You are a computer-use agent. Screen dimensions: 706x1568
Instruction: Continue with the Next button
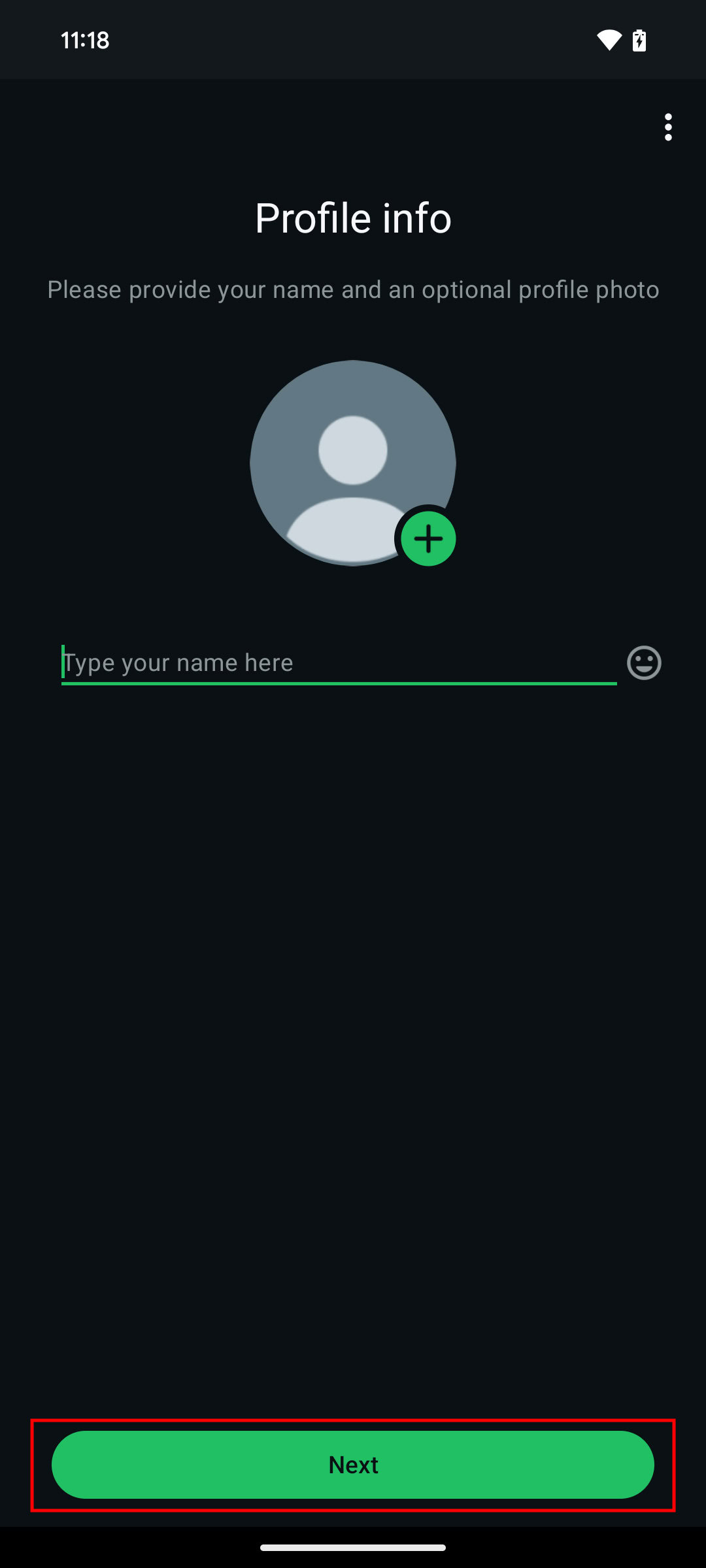tap(353, 1465)
